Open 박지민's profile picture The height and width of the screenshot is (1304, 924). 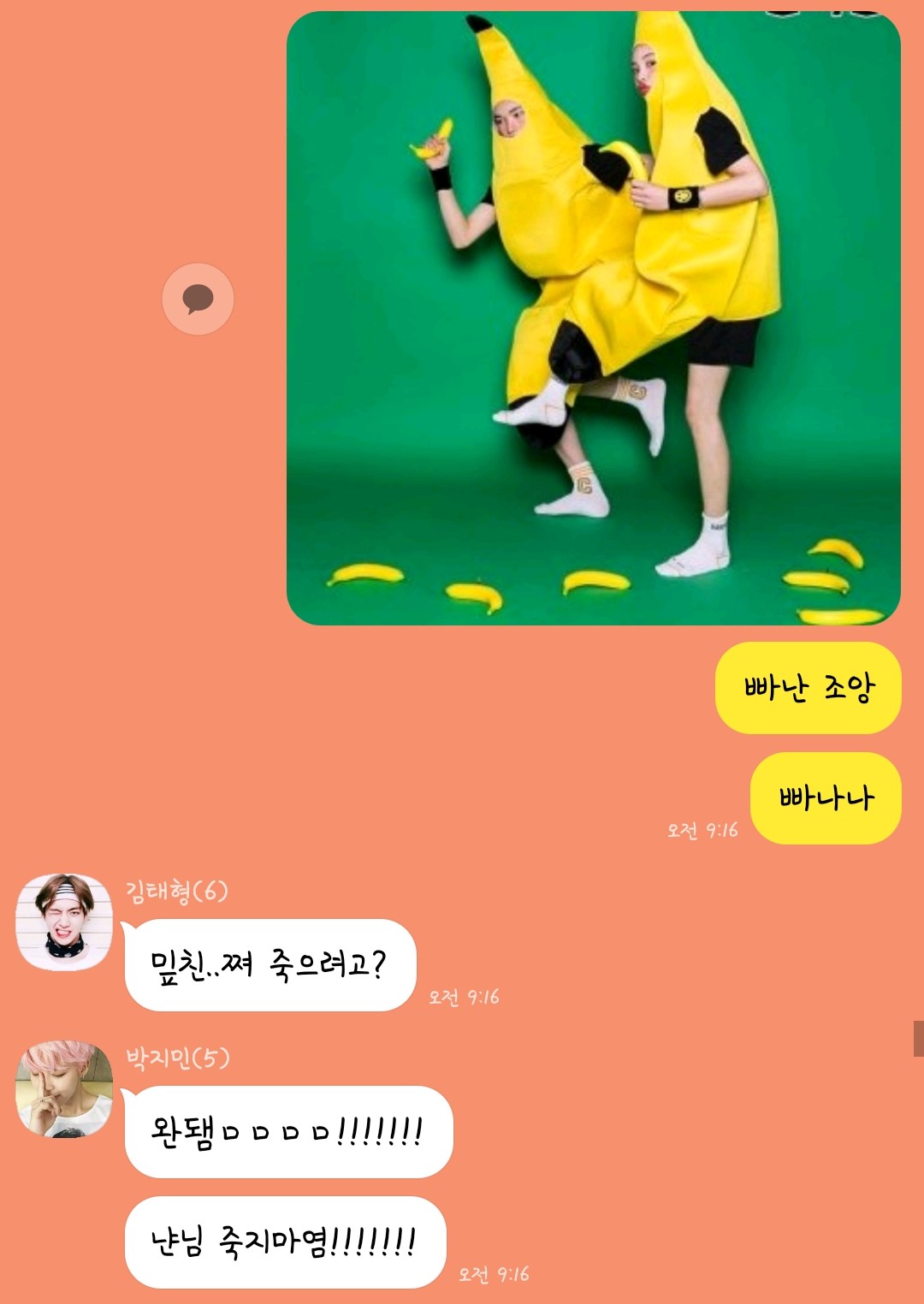[x=64, y=1088]
